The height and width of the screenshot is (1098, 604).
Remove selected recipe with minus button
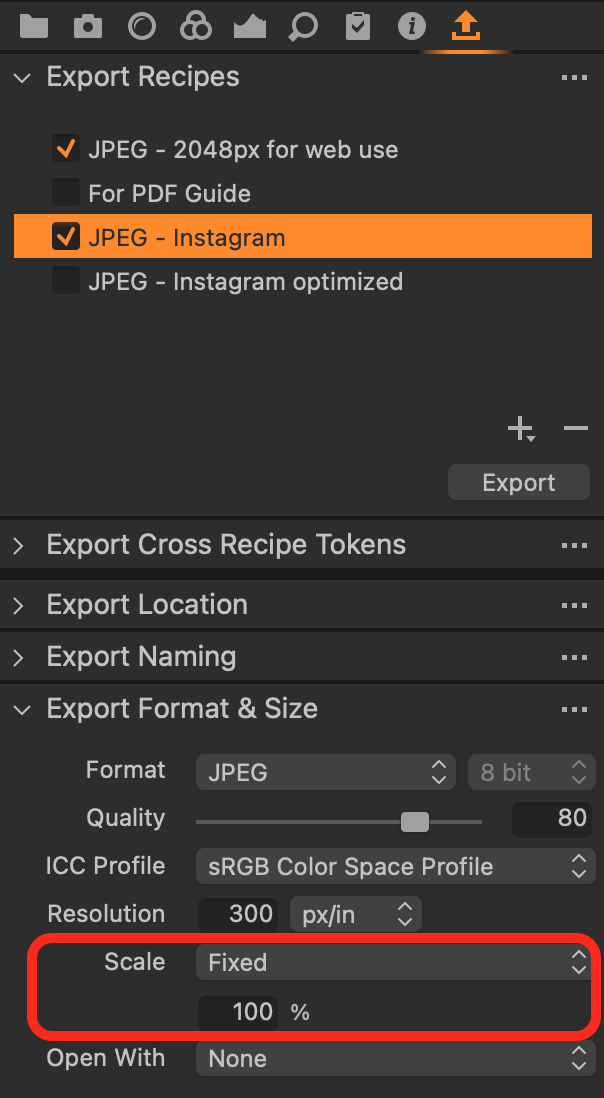575,427
